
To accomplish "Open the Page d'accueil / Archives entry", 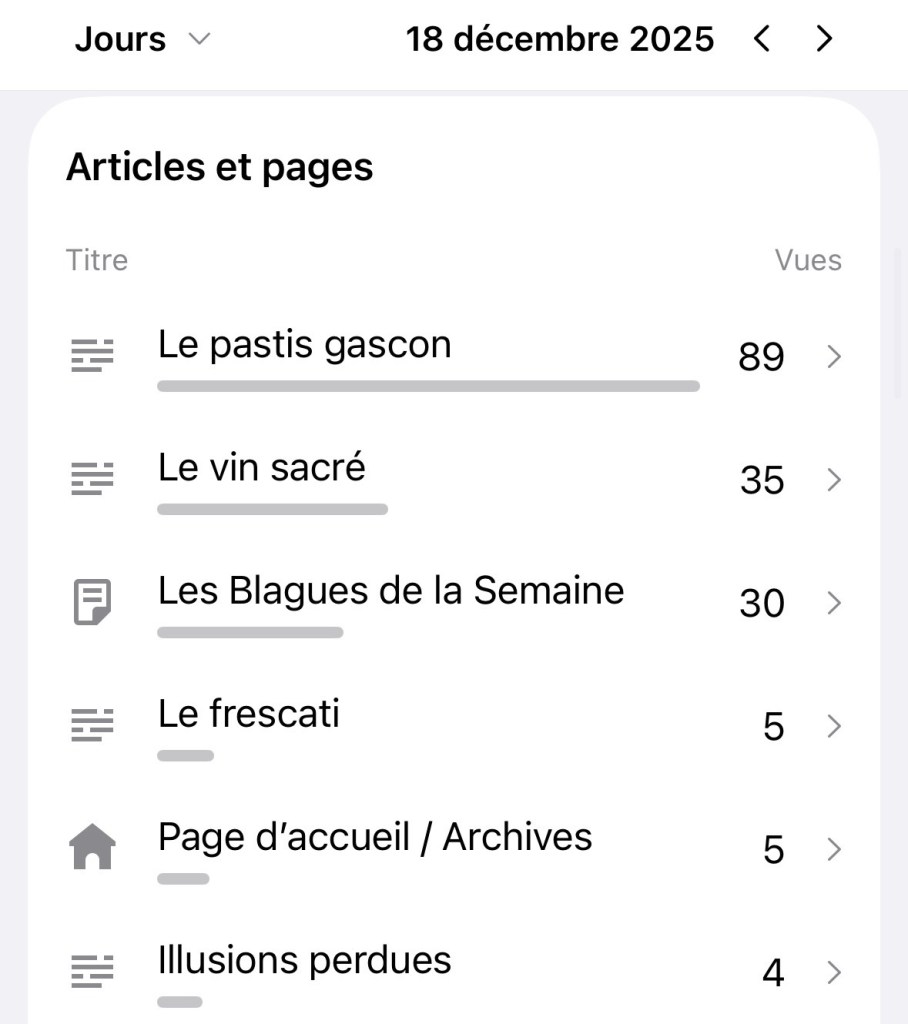I will pos(375,837).
